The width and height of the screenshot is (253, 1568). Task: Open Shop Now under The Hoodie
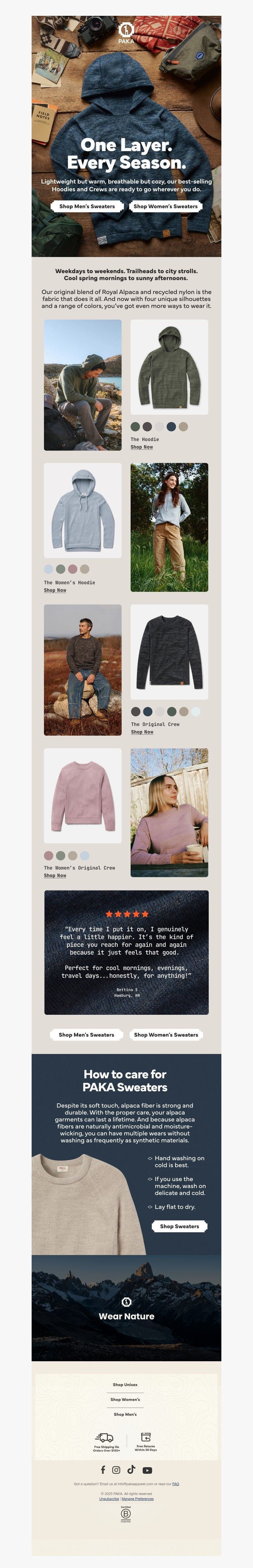point(141,447)
